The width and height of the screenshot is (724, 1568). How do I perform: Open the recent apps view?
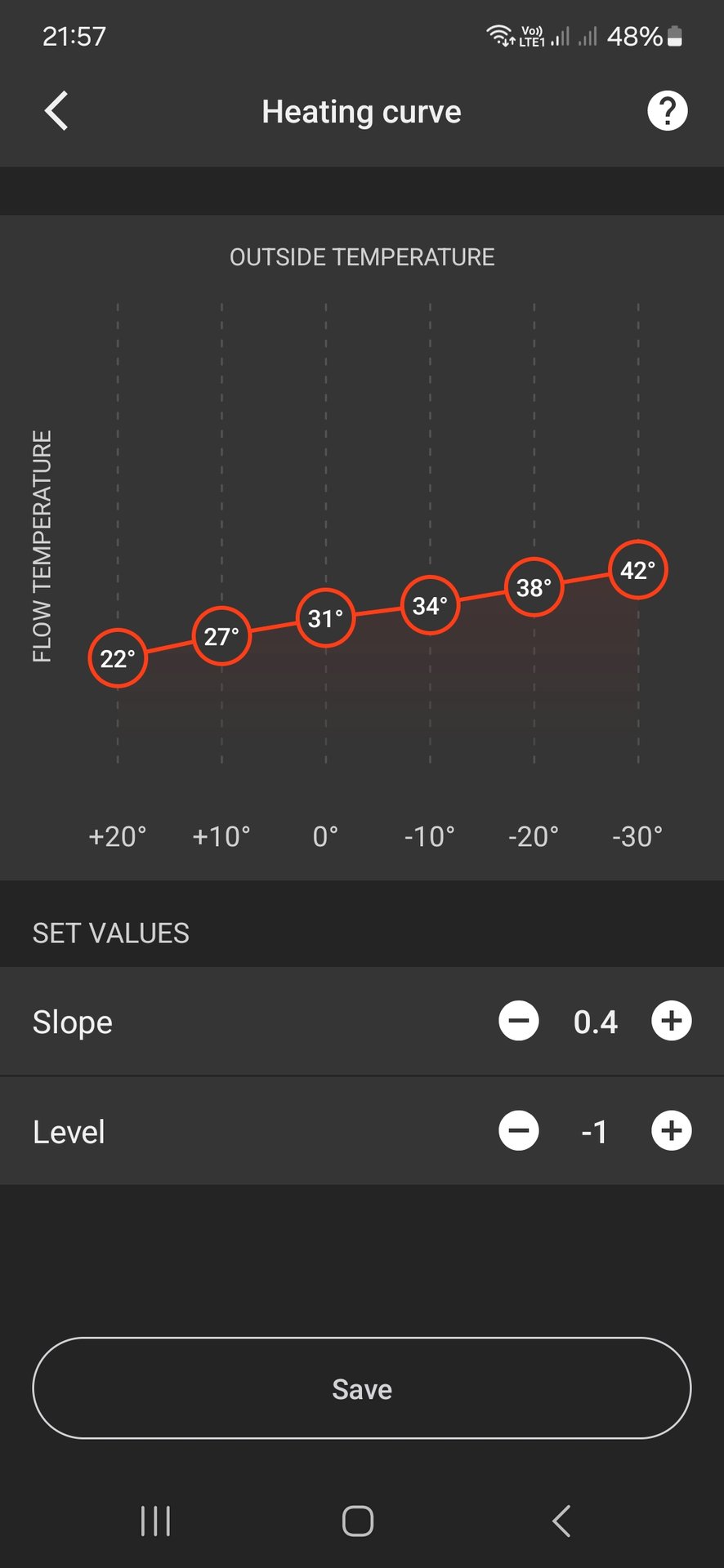click(x=155, y=1521)
